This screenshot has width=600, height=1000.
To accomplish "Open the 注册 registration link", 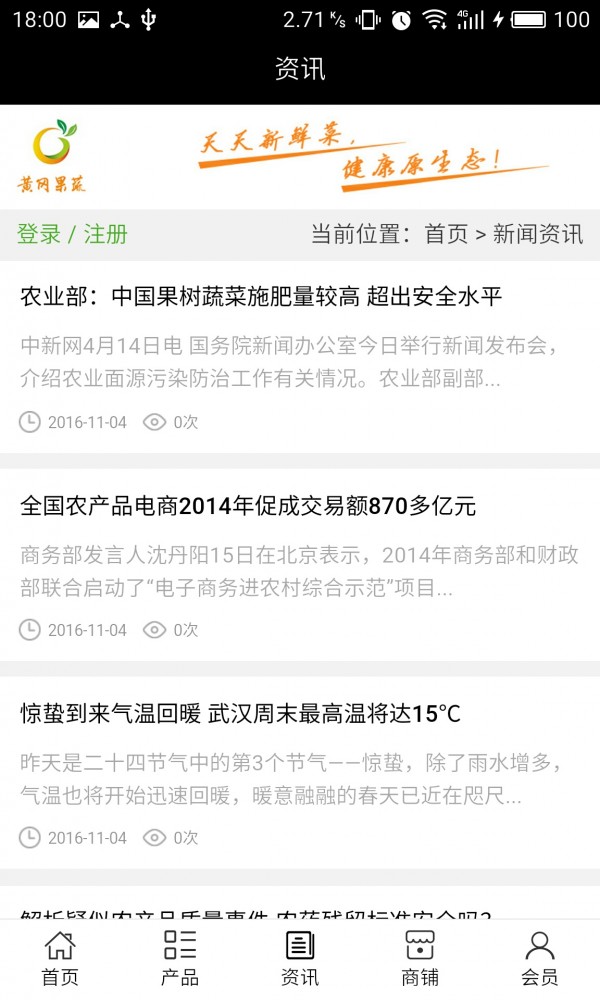I will coord(106,235).
